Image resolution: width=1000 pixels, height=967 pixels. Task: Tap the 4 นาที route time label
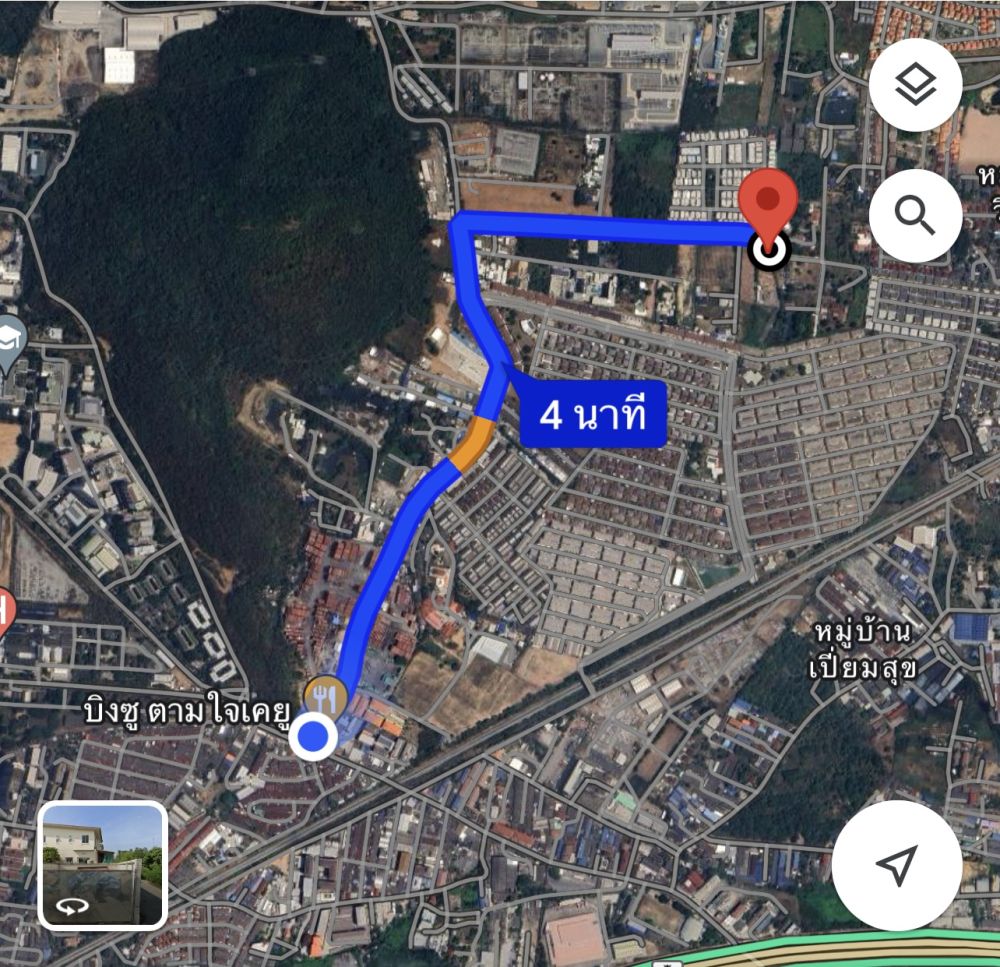592,413
